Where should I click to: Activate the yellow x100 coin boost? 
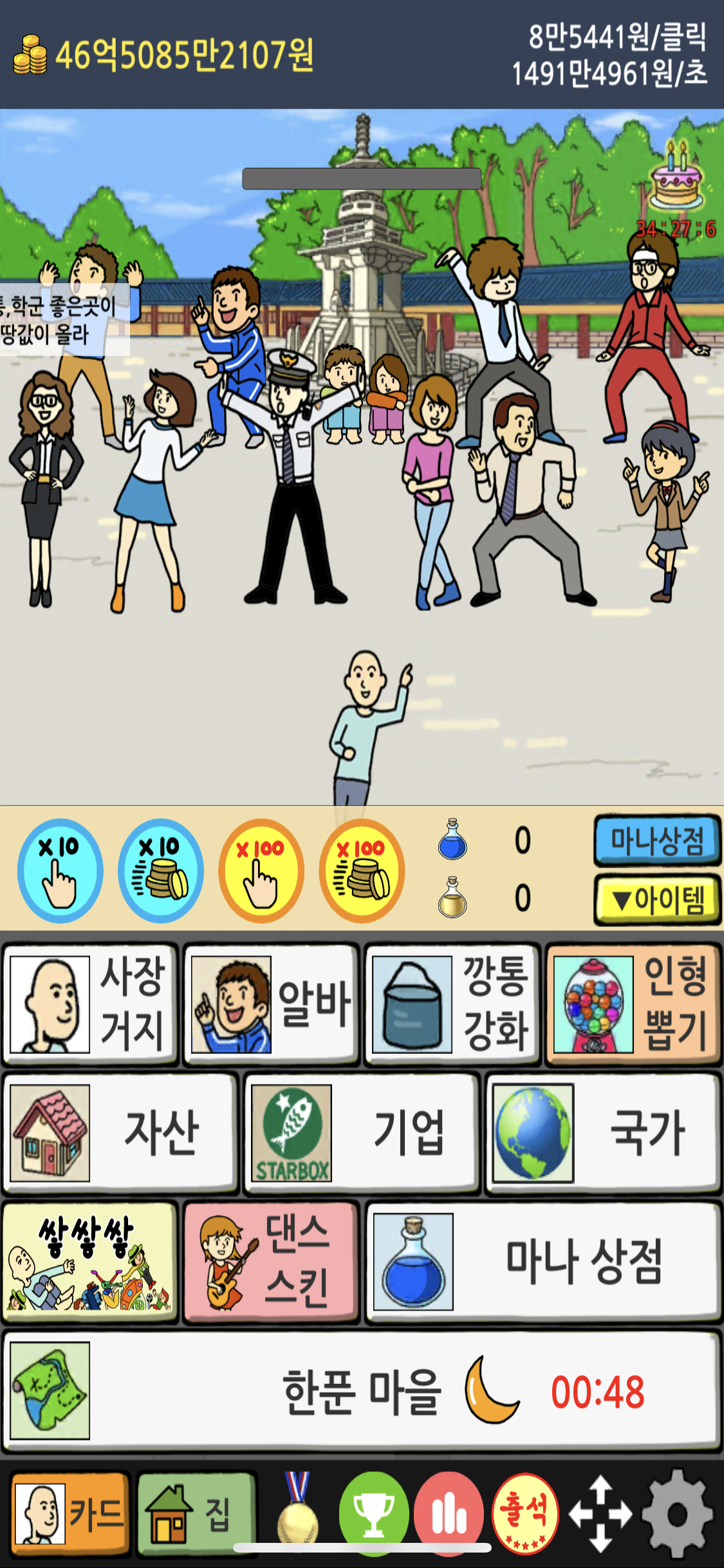click(362, 870)
